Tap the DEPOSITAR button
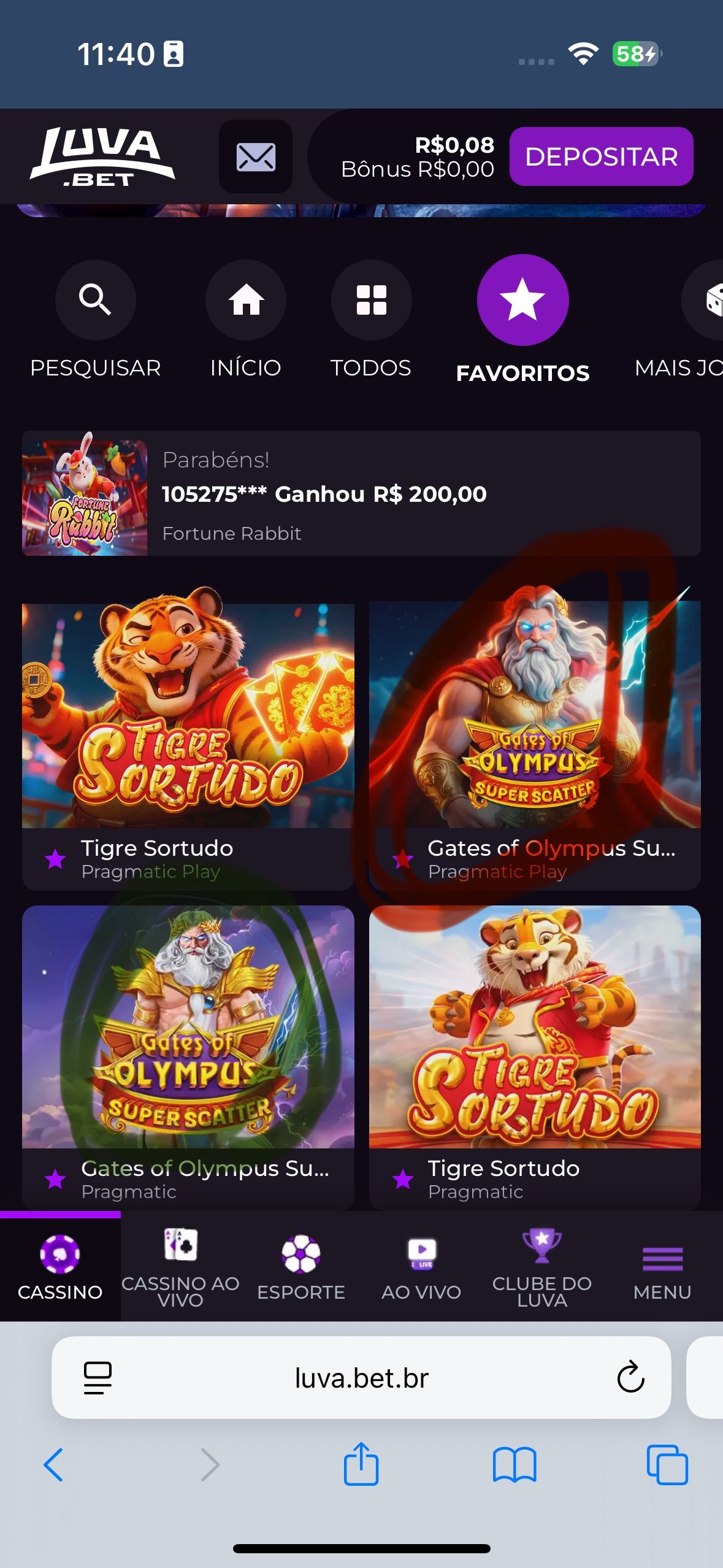Screen dimensions: 723x1568 tap(601, 156)
